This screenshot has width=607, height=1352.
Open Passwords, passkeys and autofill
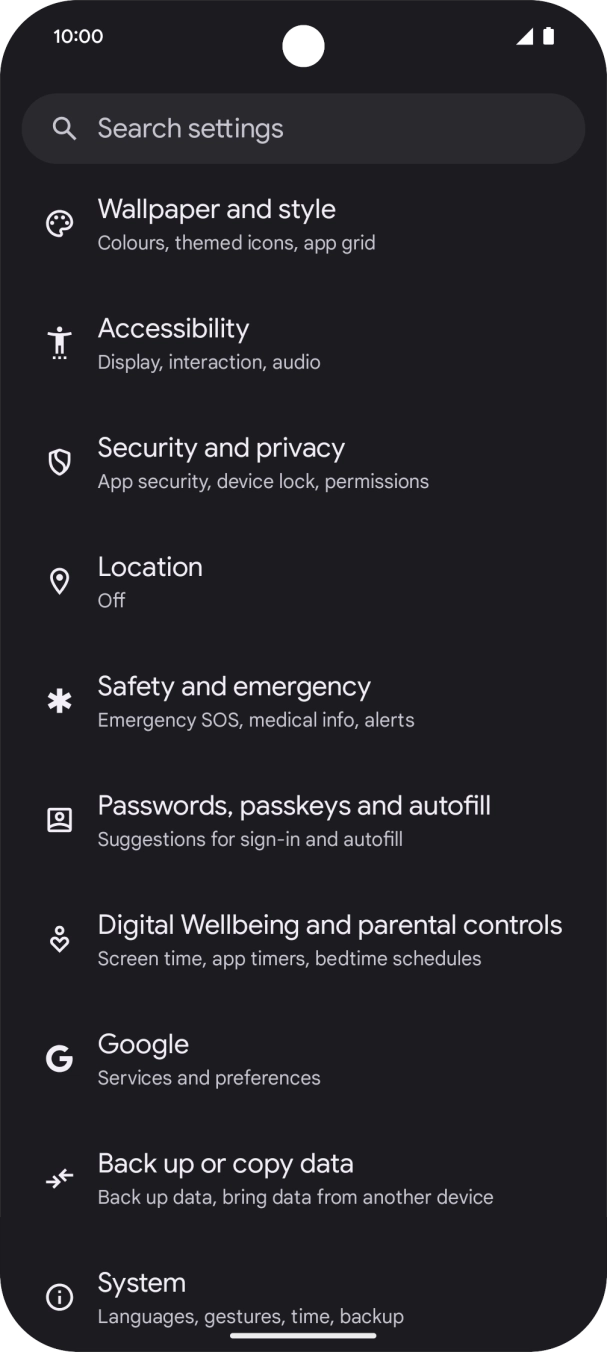(x=303, y=820)
